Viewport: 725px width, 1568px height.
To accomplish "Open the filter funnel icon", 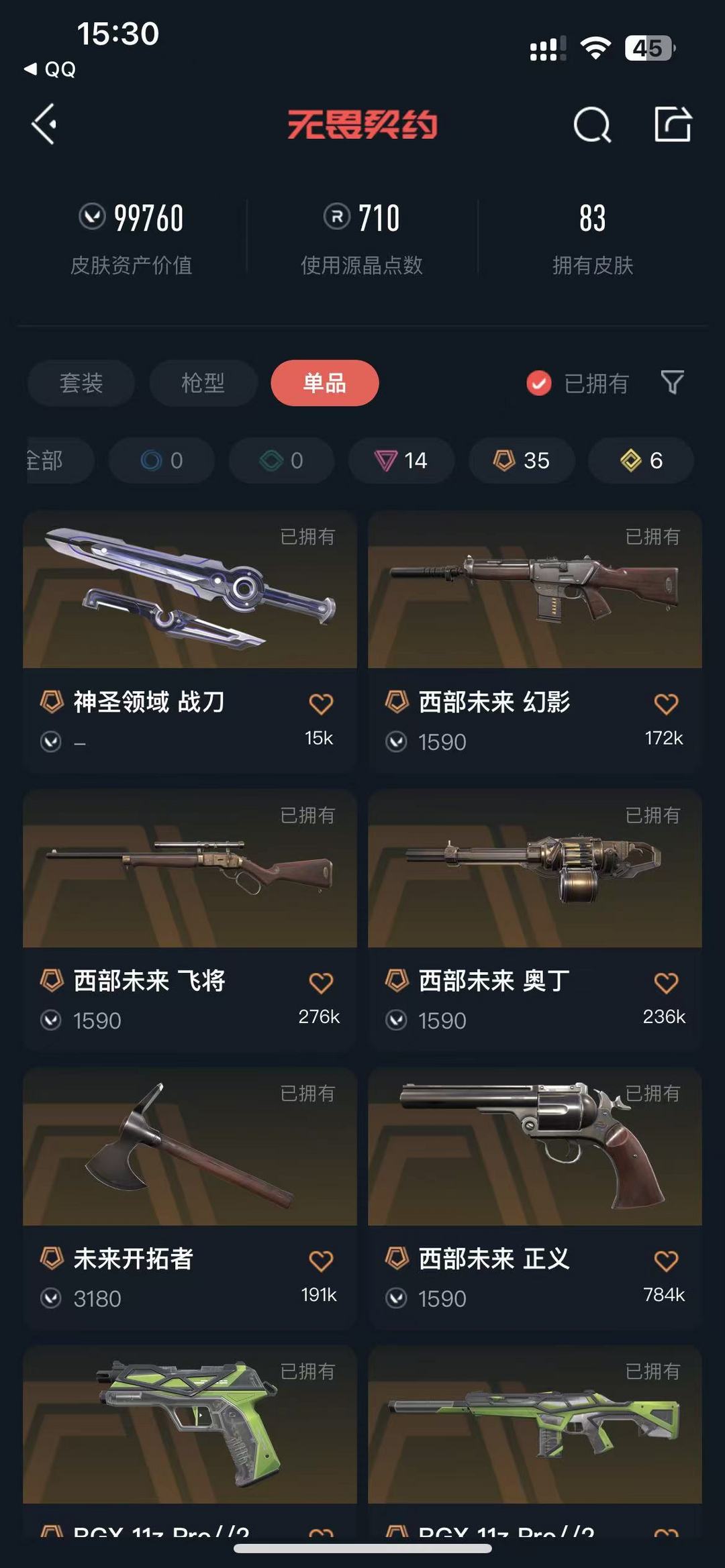I will pyautogui.click(x=672, y=382).
